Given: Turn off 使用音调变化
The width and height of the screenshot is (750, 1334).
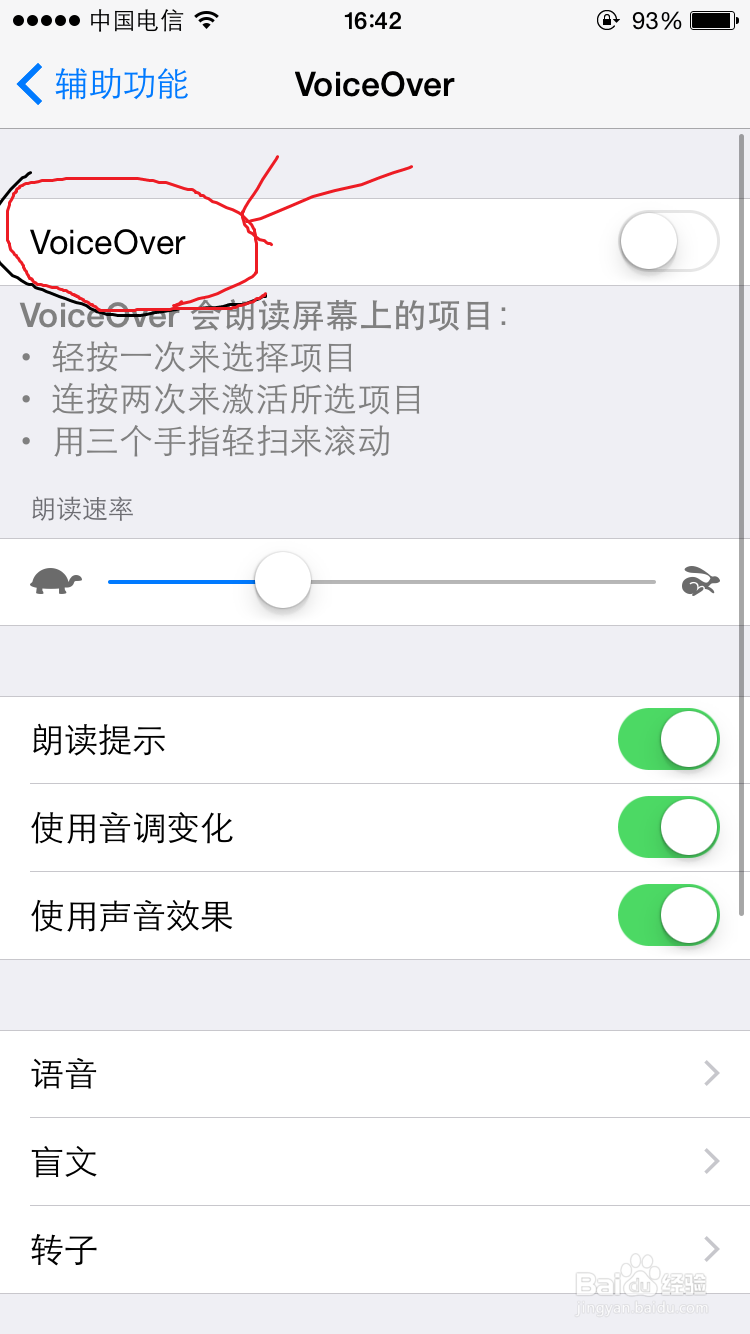Looking at the screenshot, I should click(668, 827).
